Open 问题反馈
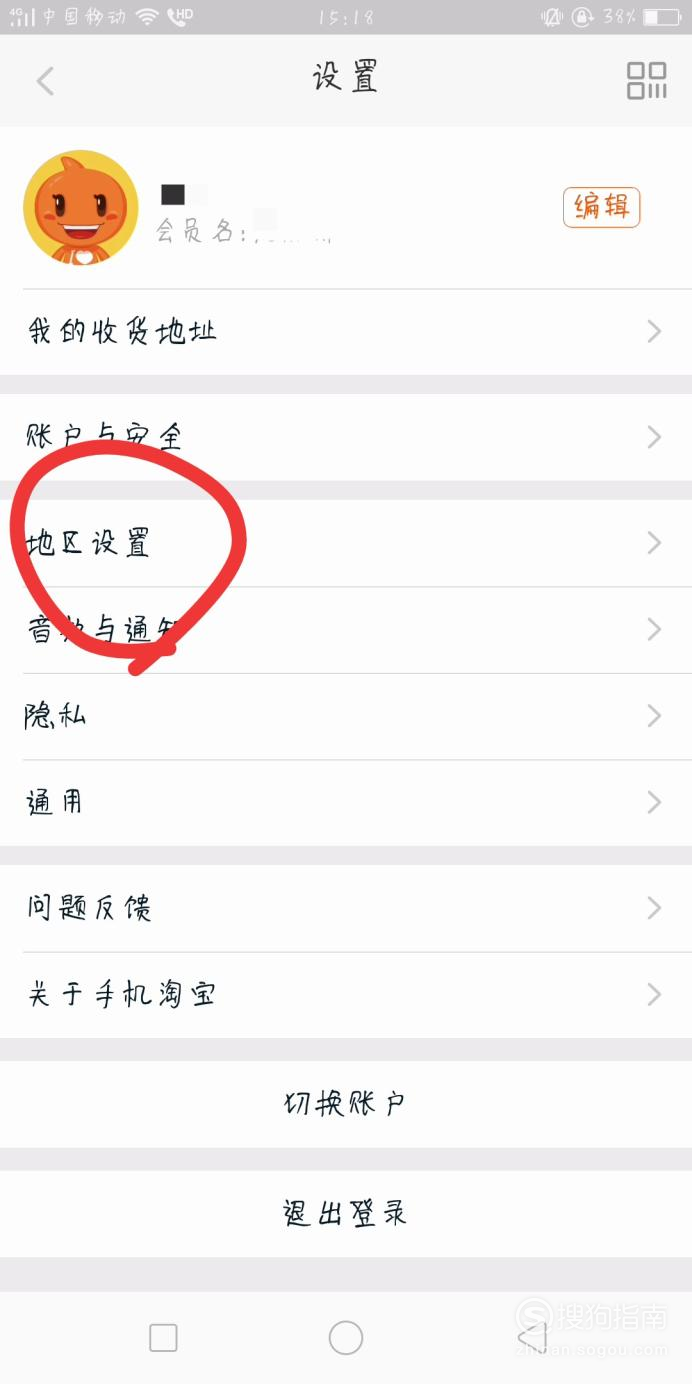Viewport: 692px width, 1384px height. [346, 908]
